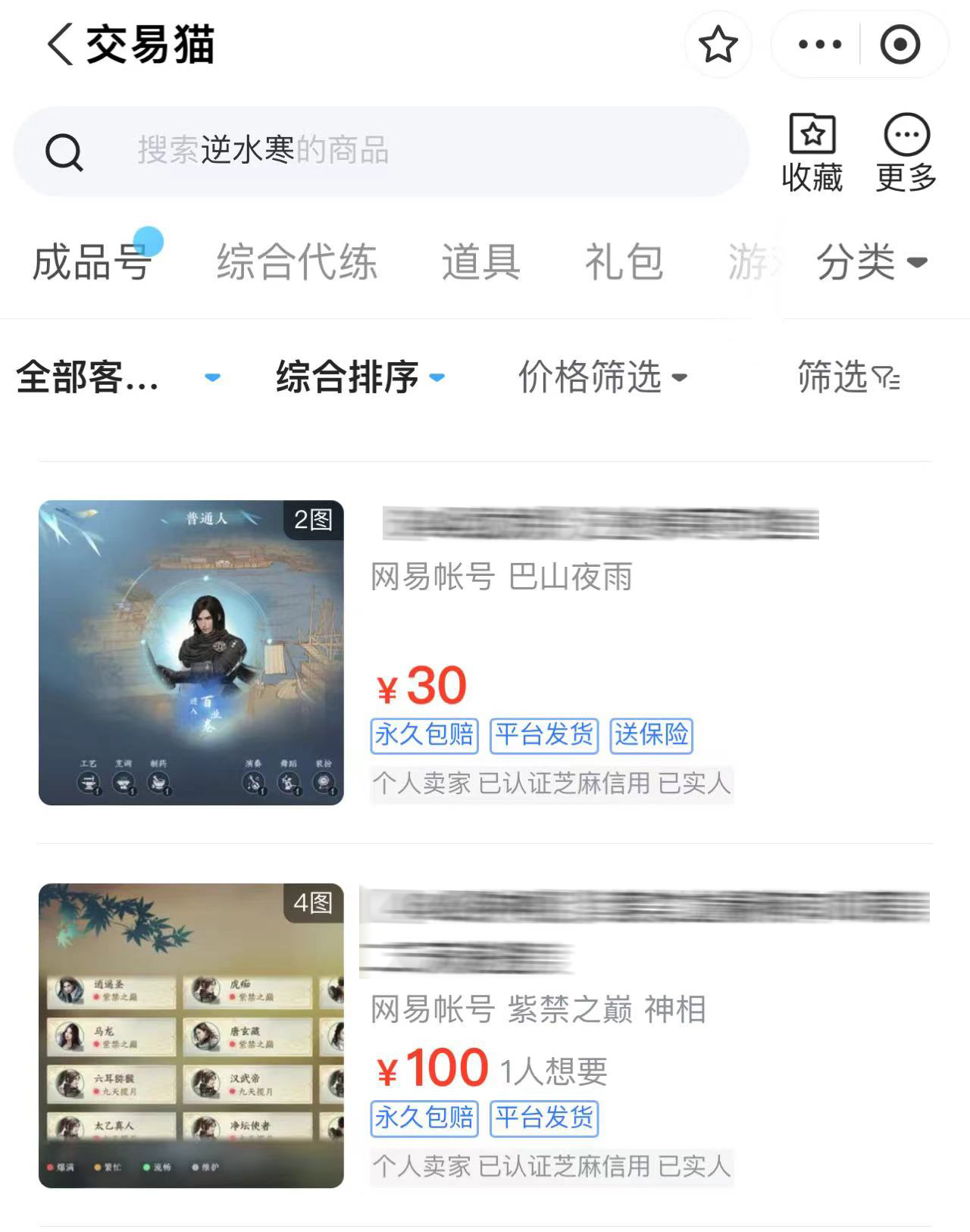Open 综合排序 sorting dropdown
Image resolution: width=970 pixels, height=1232 pixels.
(x=360, y=377)
